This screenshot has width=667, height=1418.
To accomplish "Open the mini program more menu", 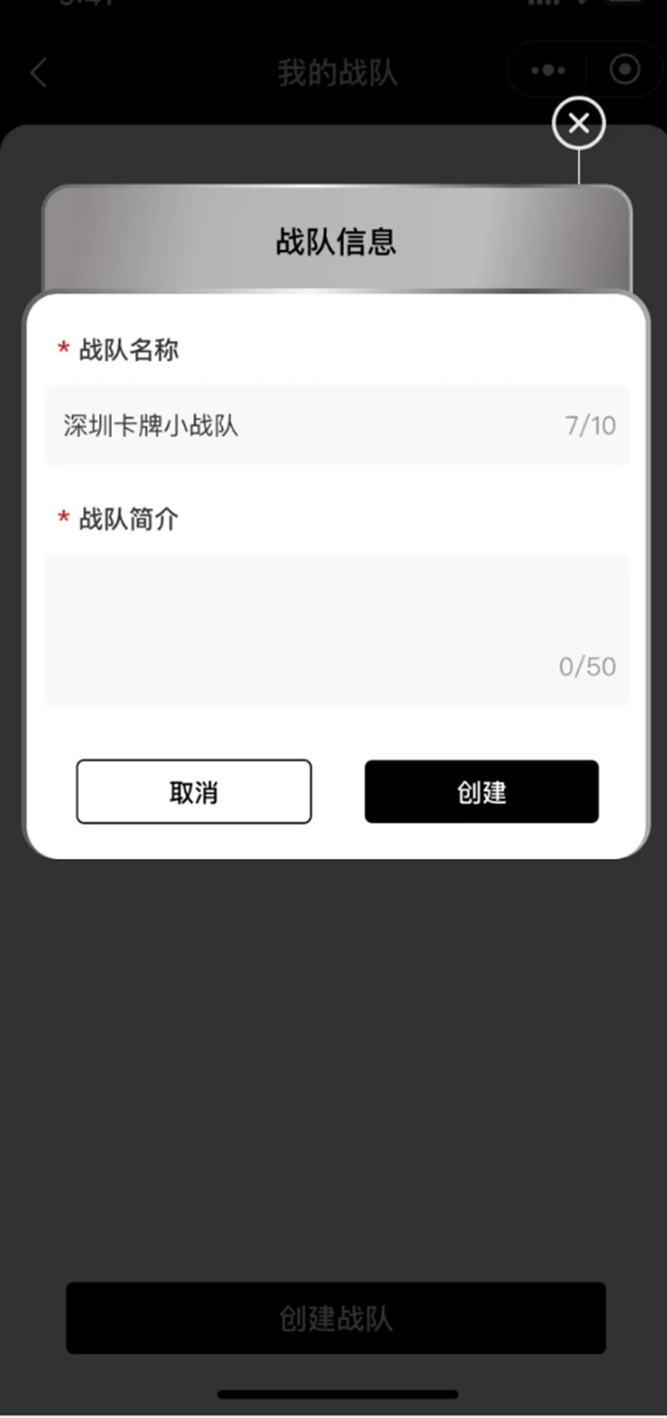I will [548, 70].
